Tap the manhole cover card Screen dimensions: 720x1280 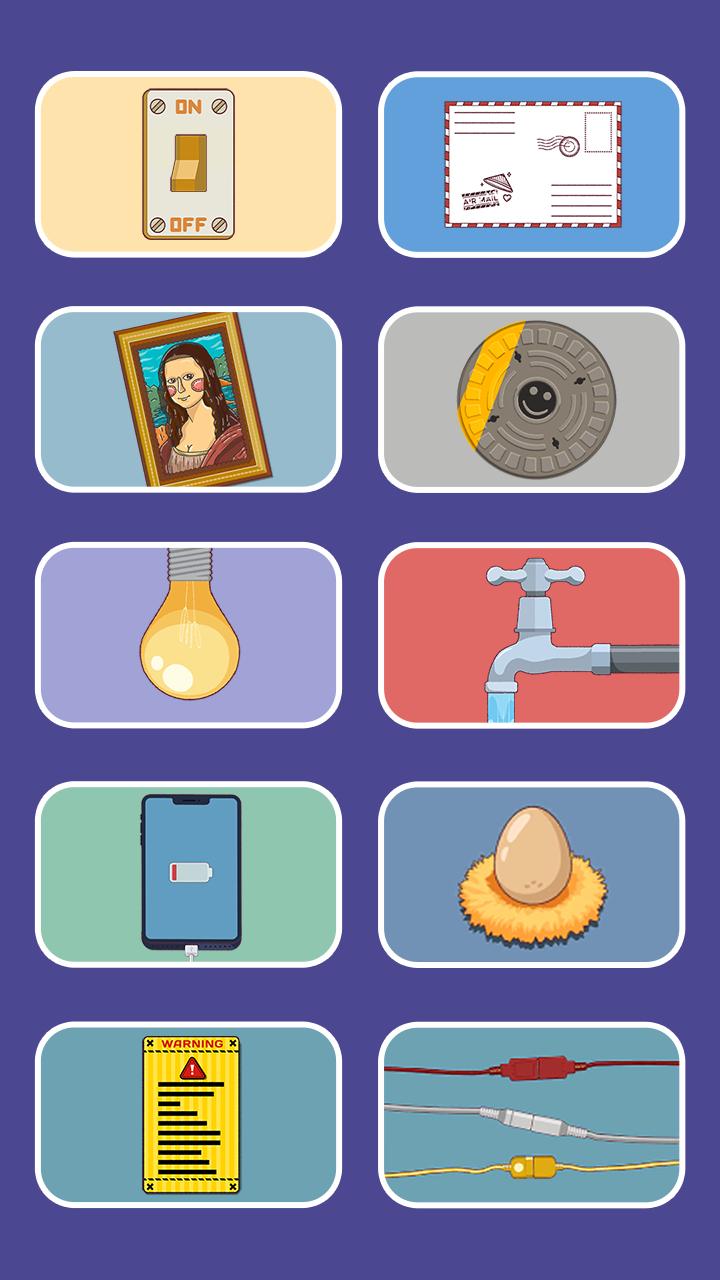(x=531, y=399)
